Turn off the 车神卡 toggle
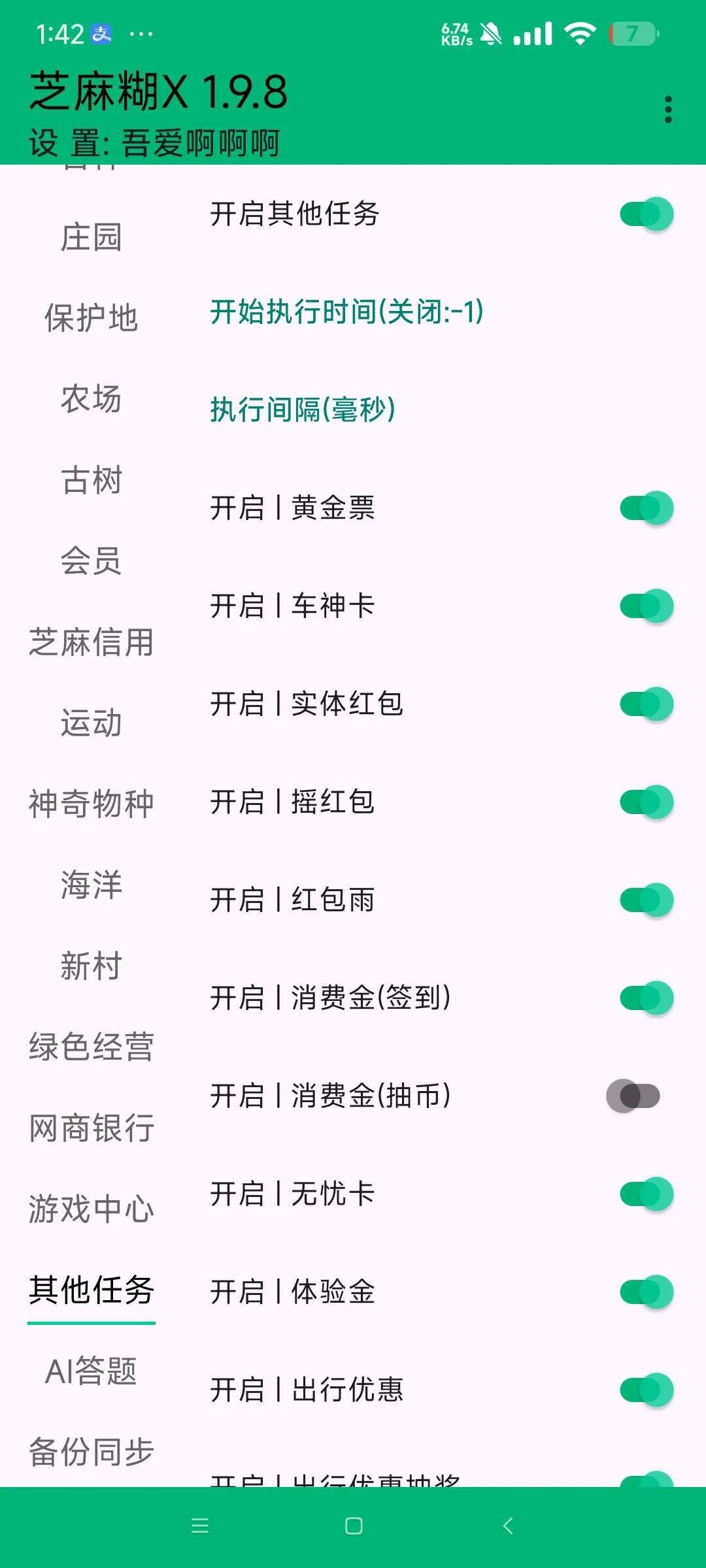The width and height of the screenshot is (706, 1568). 646,606
